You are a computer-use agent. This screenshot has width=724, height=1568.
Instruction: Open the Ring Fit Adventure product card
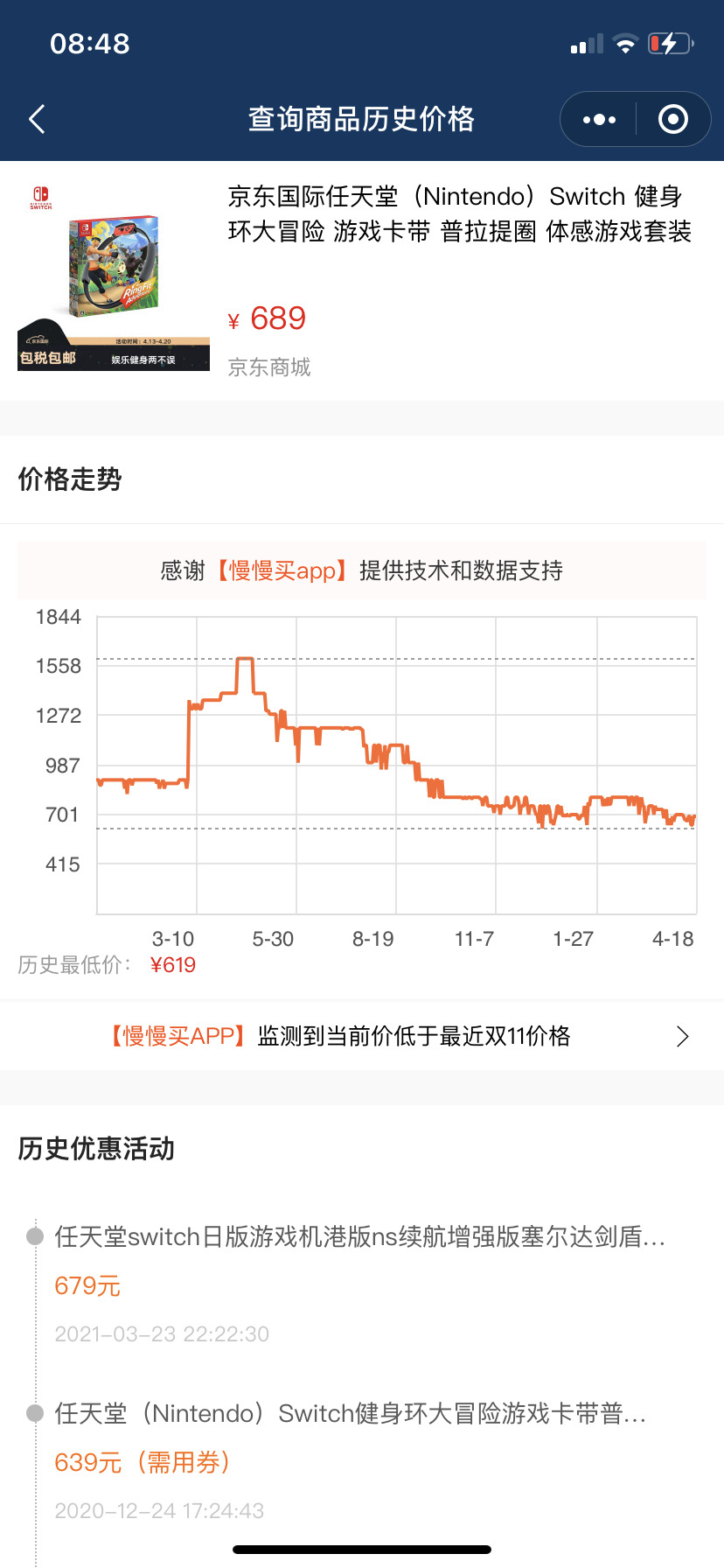(362, 280)
